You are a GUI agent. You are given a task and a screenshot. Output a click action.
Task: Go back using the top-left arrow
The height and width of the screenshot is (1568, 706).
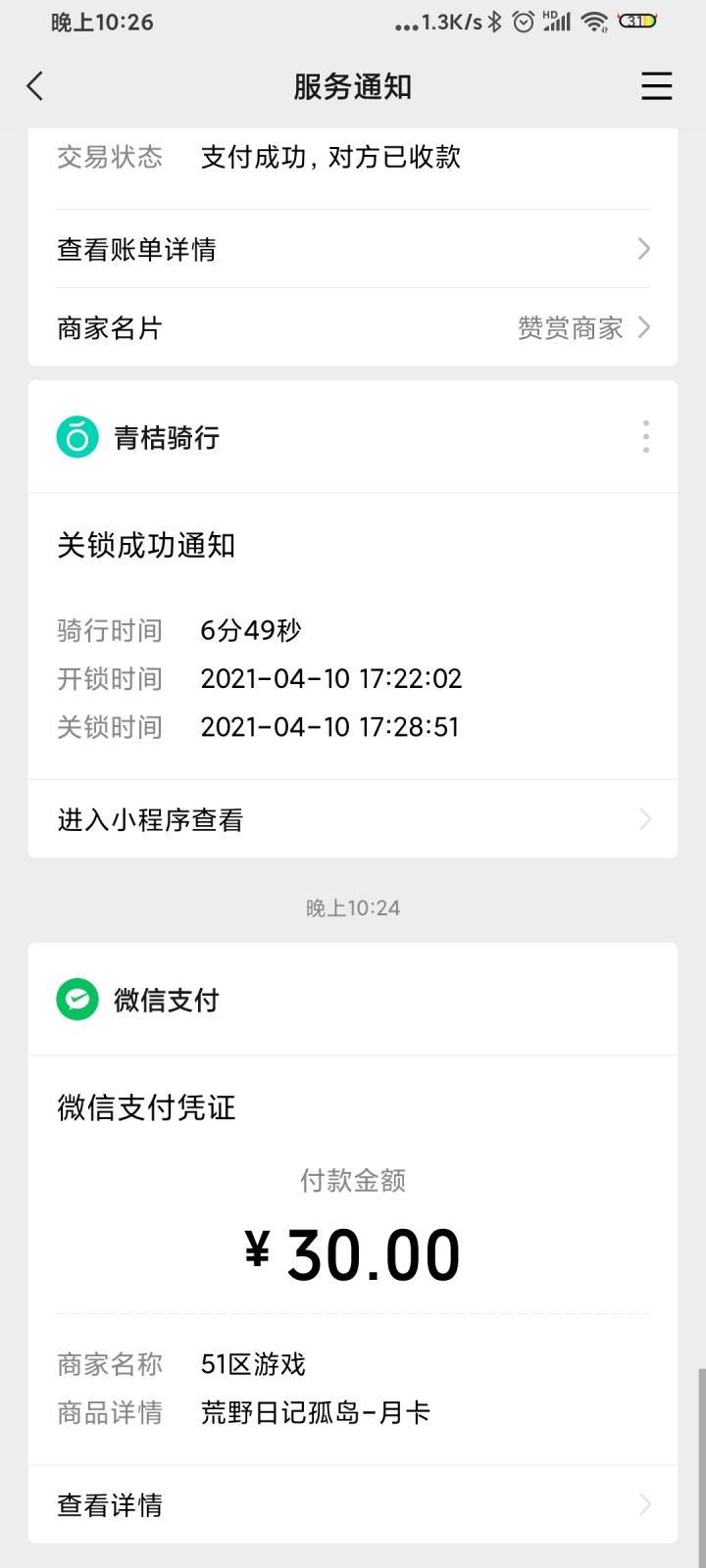tap(35, 86)
